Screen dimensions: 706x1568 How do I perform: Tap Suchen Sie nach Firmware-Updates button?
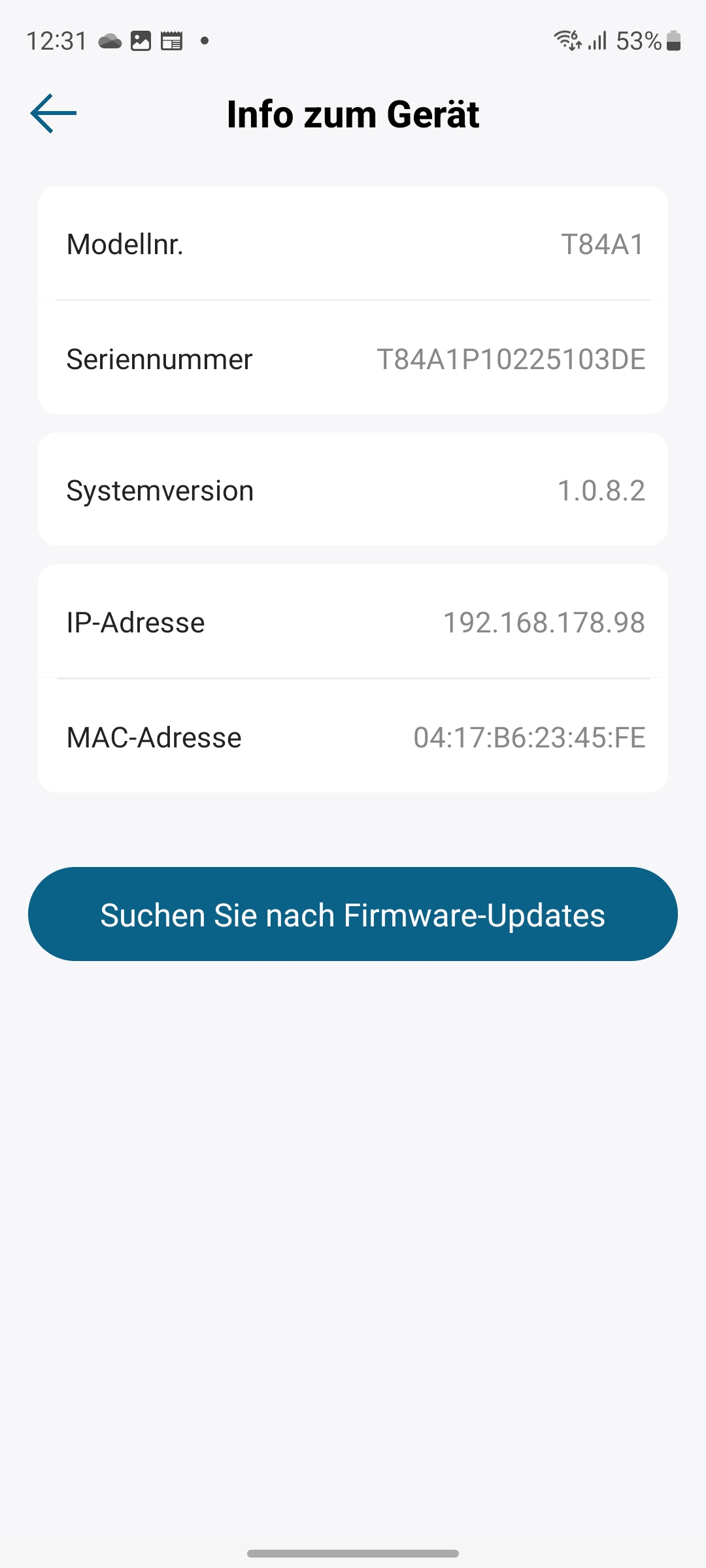(353, 914)
